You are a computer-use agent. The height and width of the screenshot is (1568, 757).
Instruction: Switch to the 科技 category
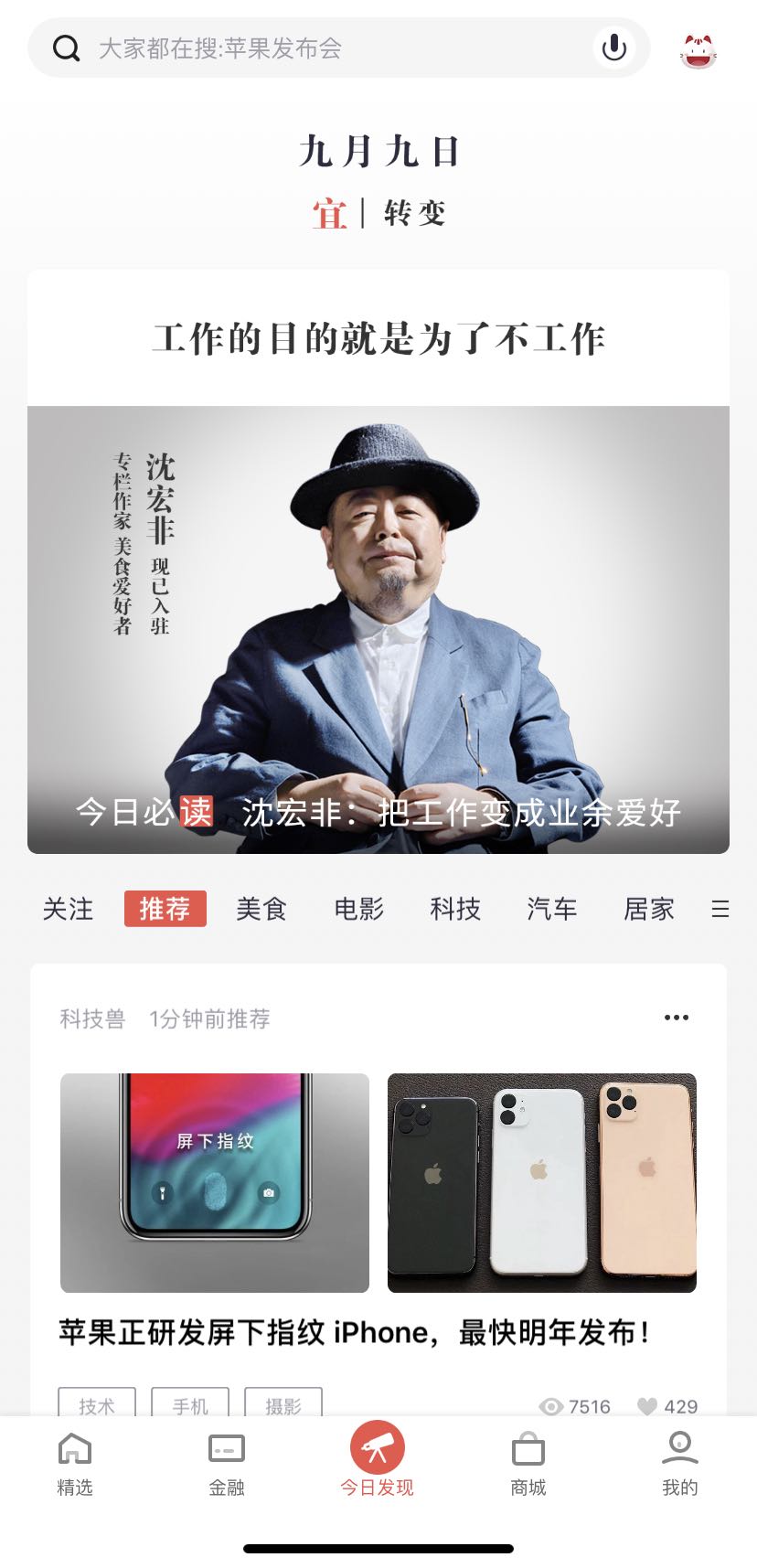(455, 909)
